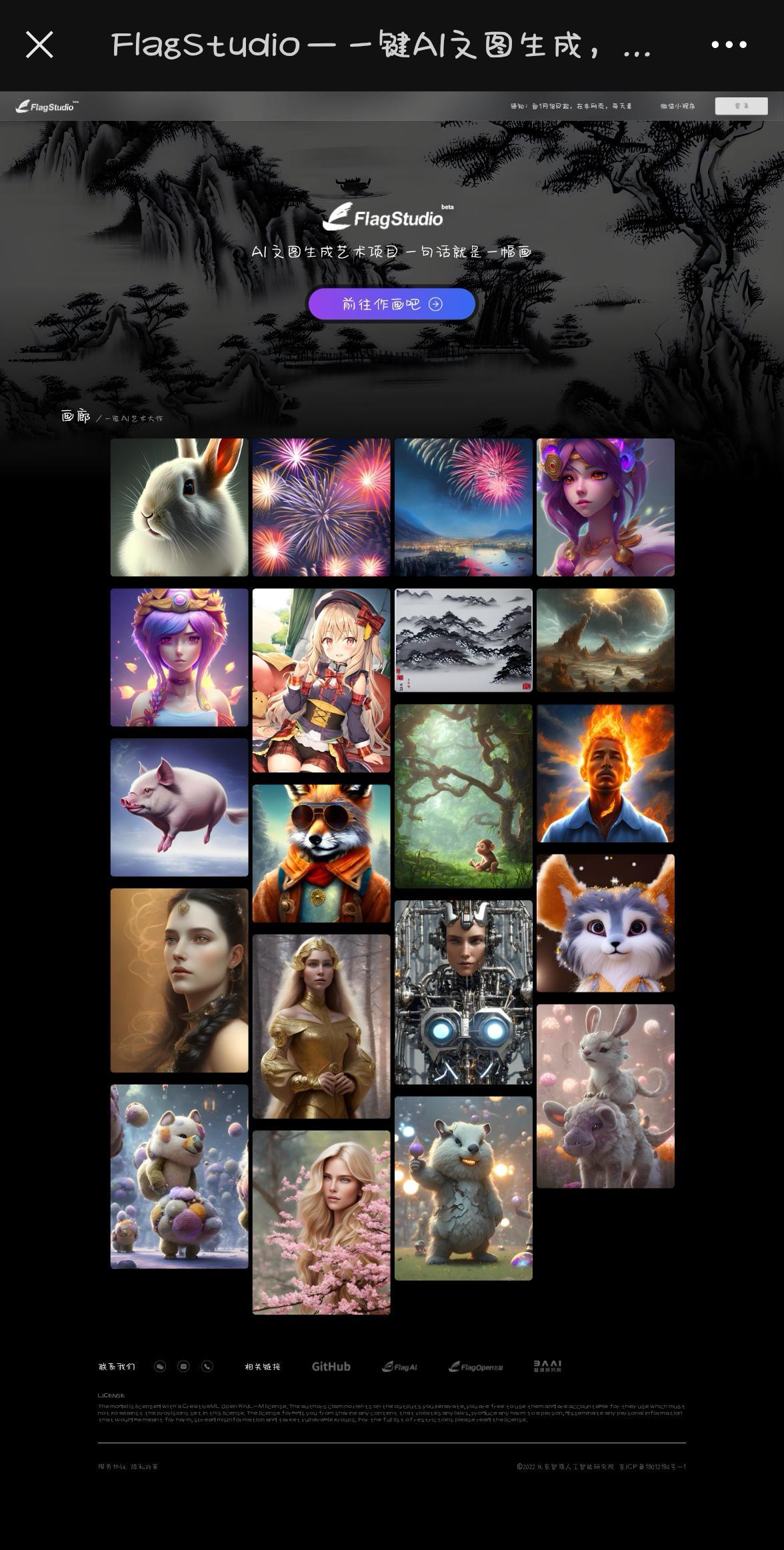View the robot woman artwork
Viewport: 784px width, 1550px height.
pyautogui.click(x=463, y=992)
